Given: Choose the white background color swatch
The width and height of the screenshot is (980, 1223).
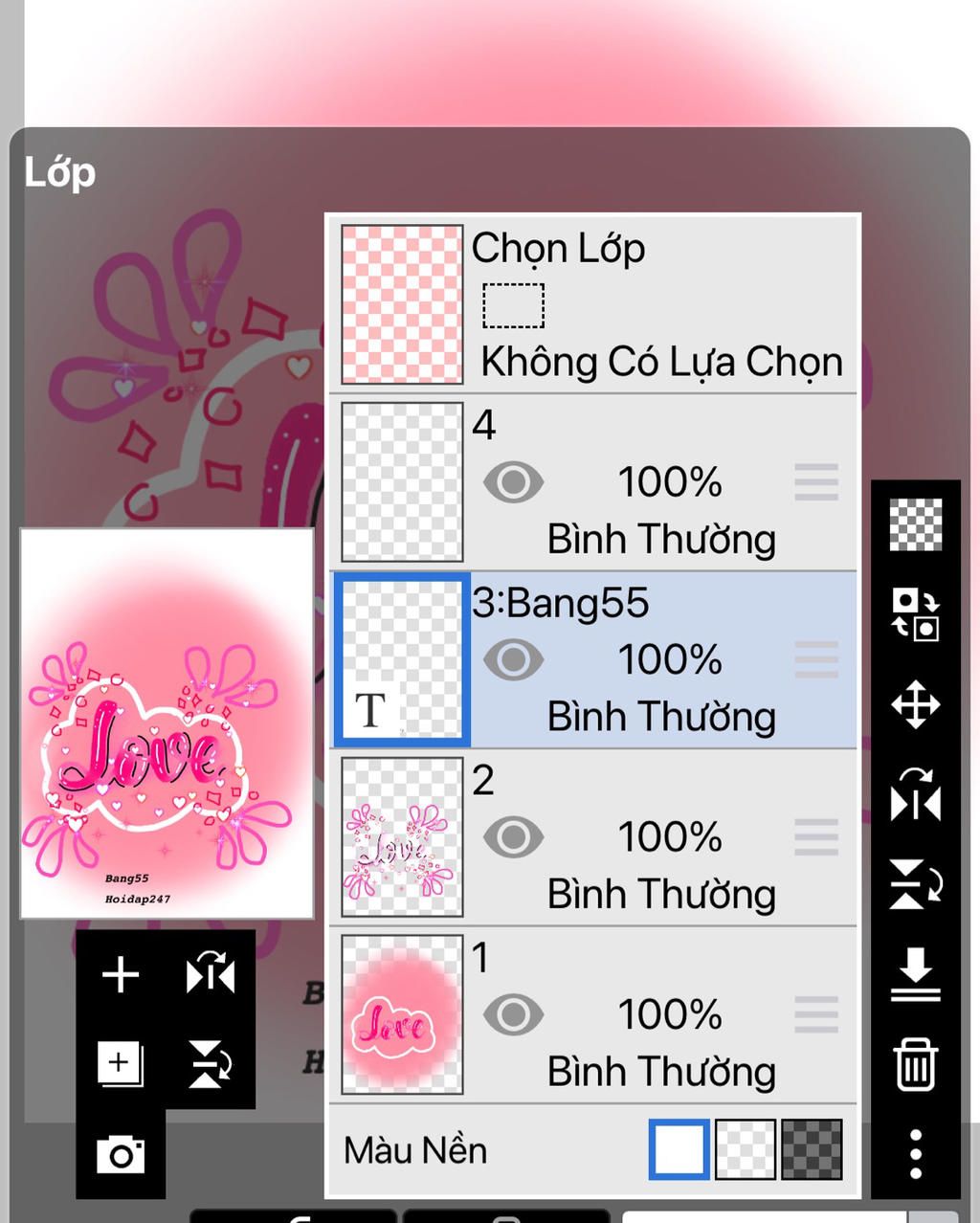Looking at the screenshot, I should pyautogui.click(x=679, y=1149).
